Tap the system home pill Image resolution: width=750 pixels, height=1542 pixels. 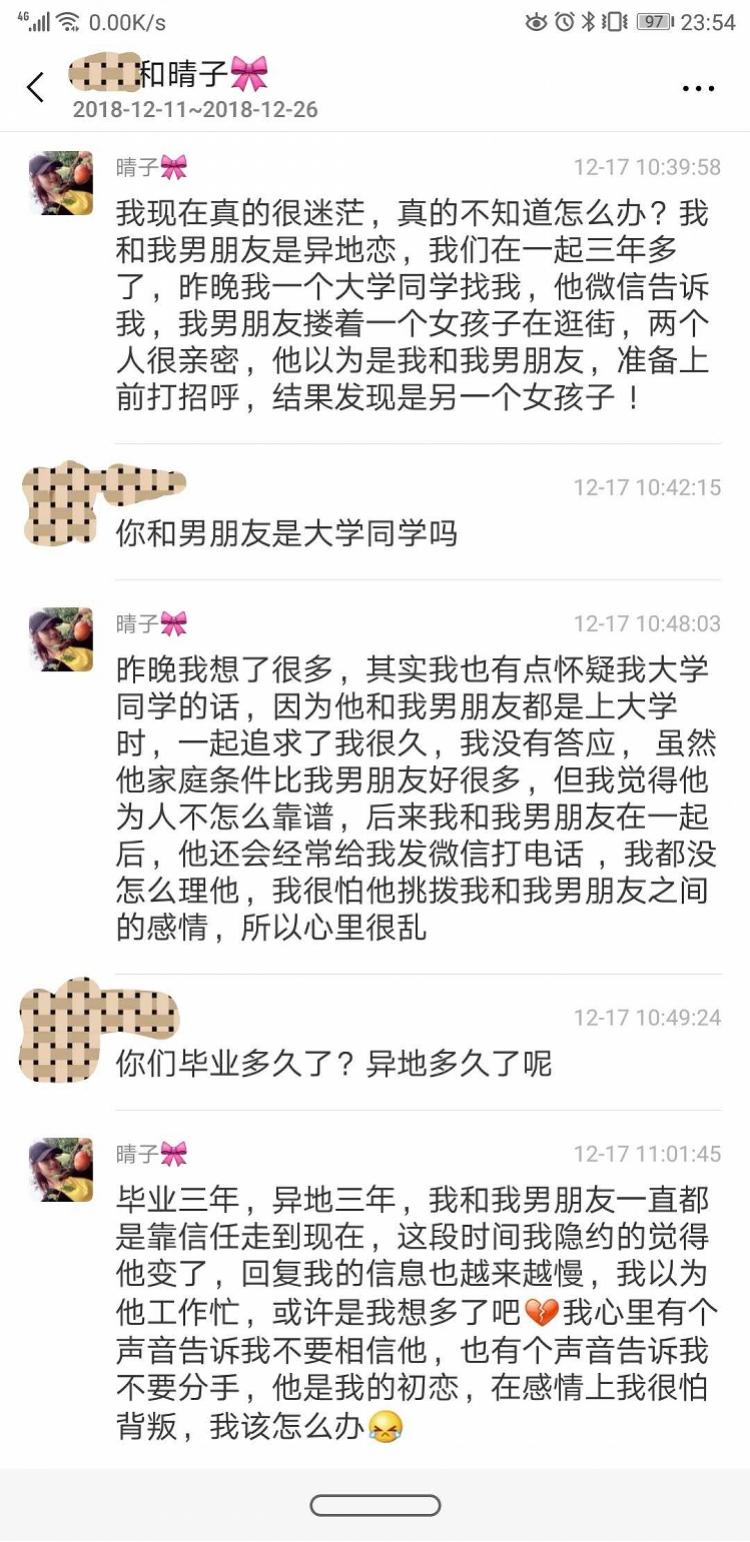click(375, 1505)
